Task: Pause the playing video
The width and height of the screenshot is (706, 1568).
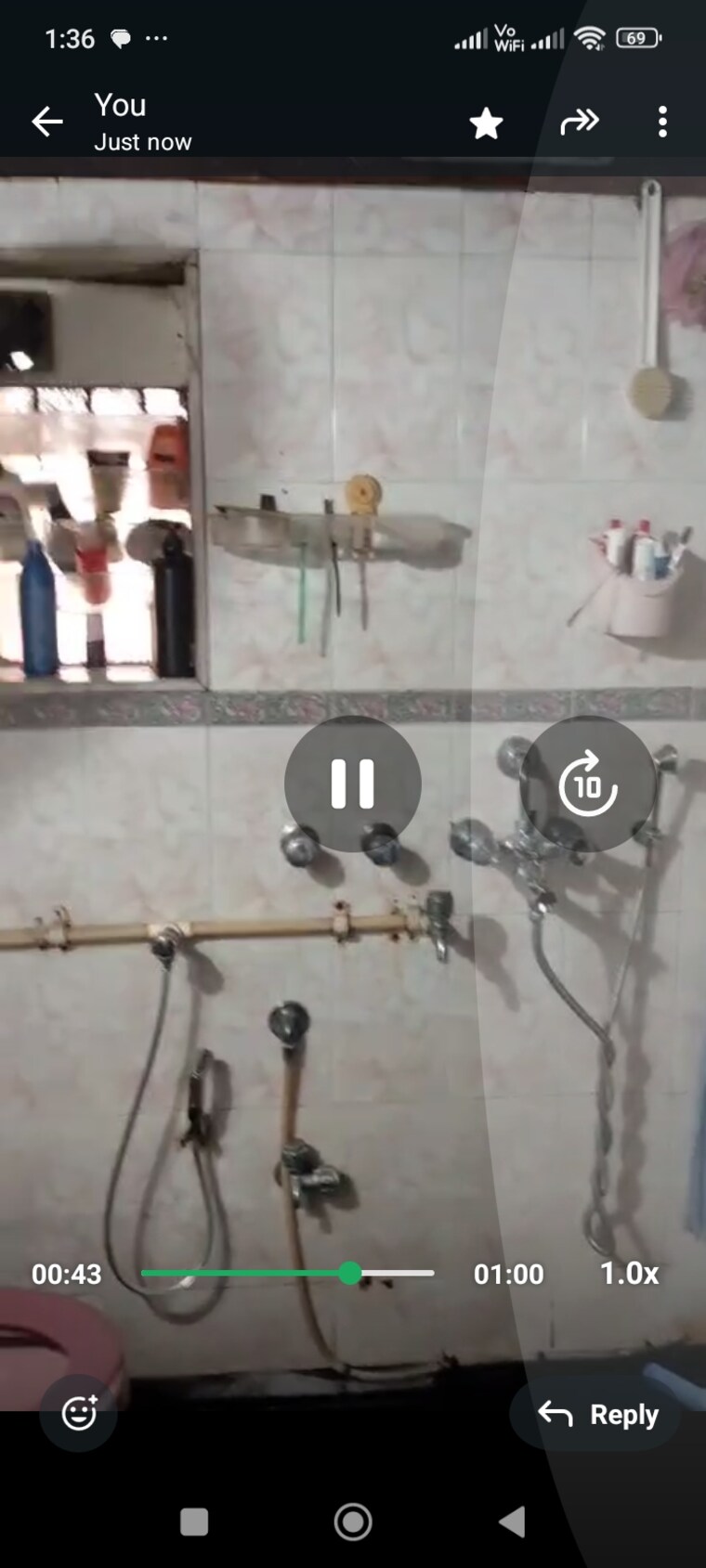Action: tap(353, 784)
